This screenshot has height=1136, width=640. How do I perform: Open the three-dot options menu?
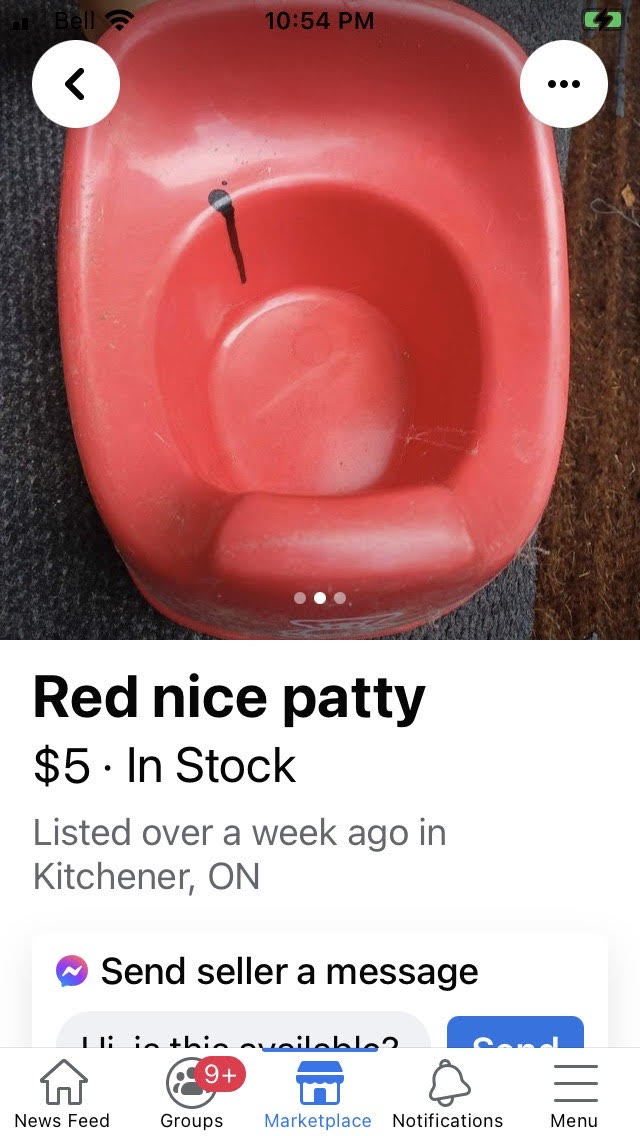click(564, 84)
